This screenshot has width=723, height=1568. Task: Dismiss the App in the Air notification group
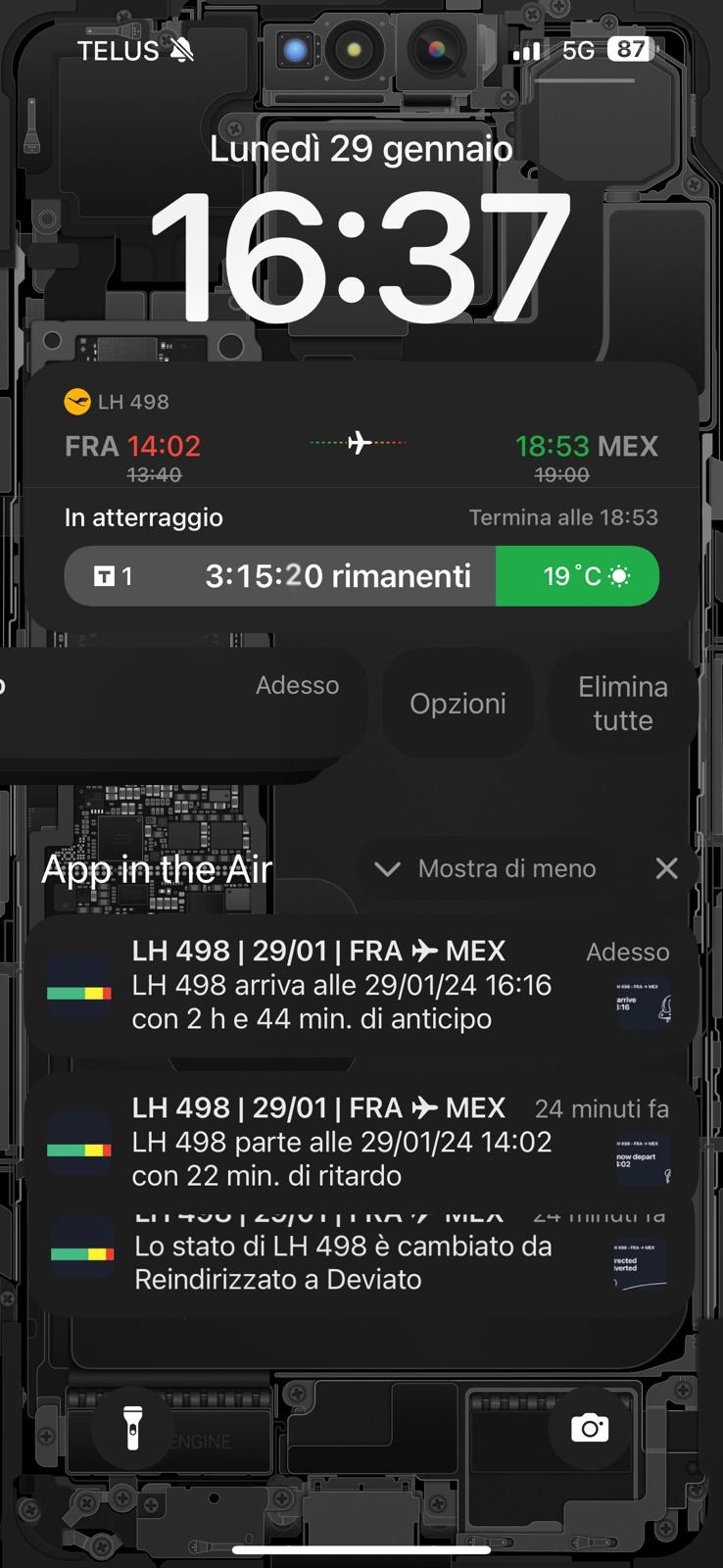tap(666, 868)
